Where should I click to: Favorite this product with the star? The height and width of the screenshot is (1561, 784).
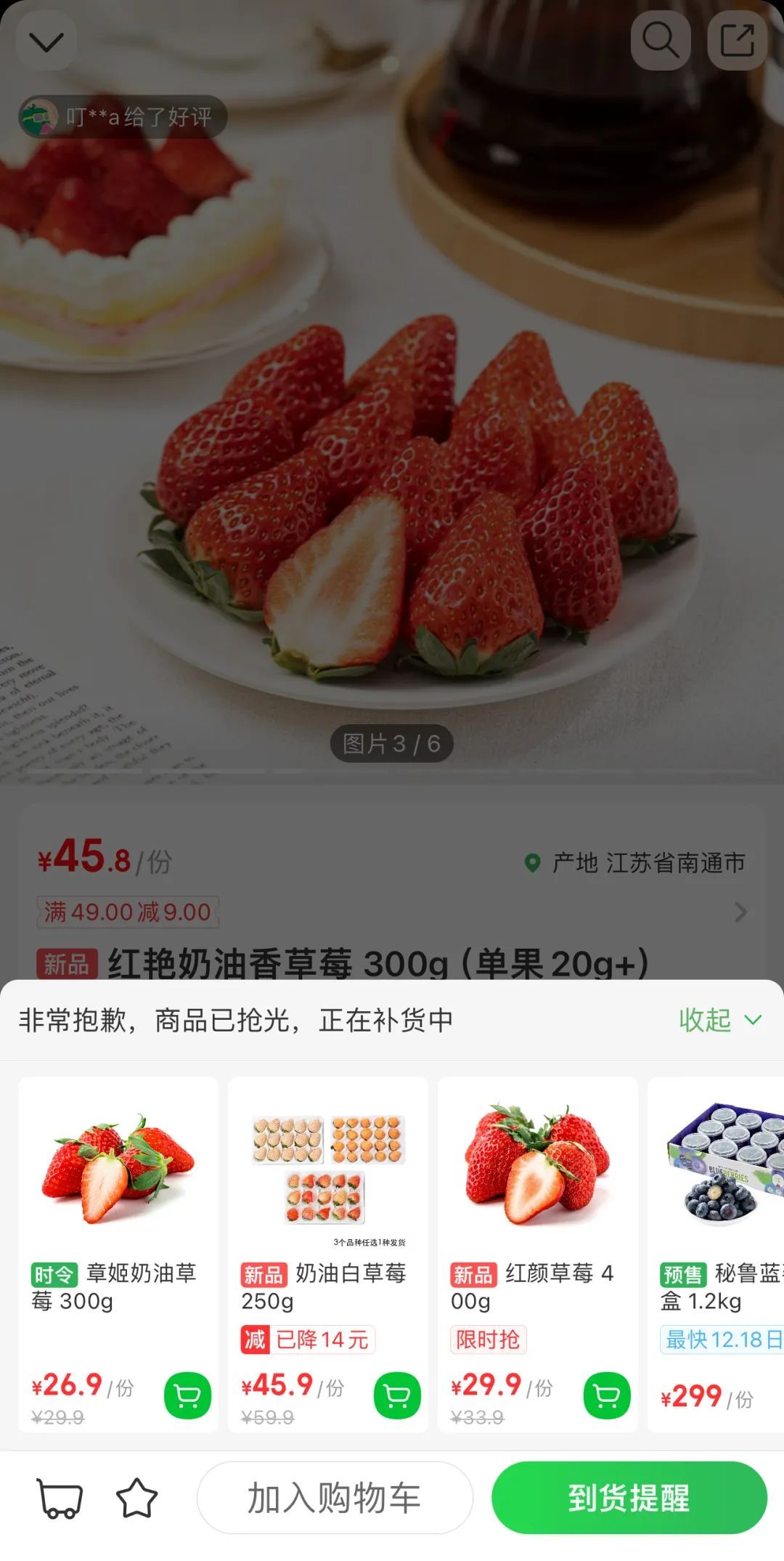pos(136,1498)
